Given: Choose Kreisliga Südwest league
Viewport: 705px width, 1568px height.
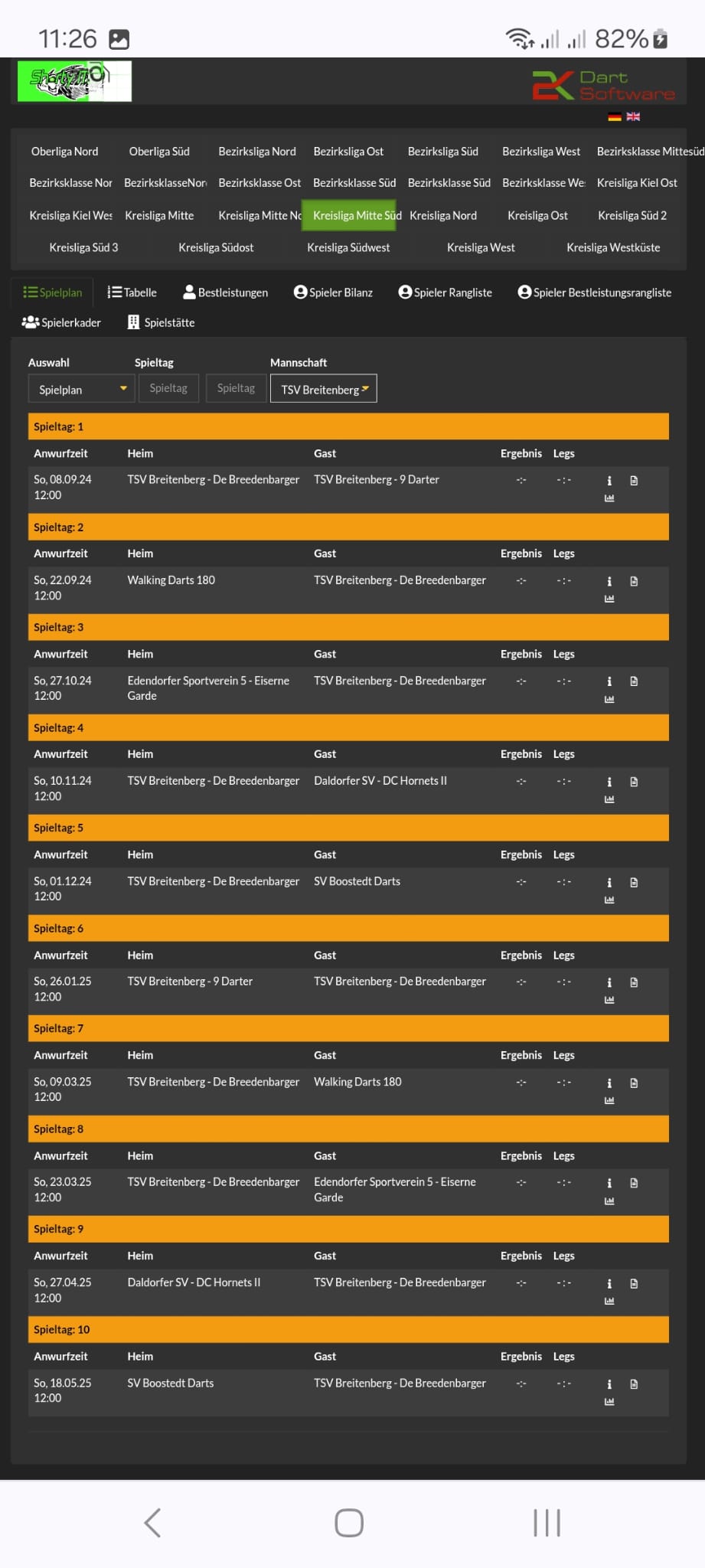Looking at the screenshot, I should click(348, 247).
